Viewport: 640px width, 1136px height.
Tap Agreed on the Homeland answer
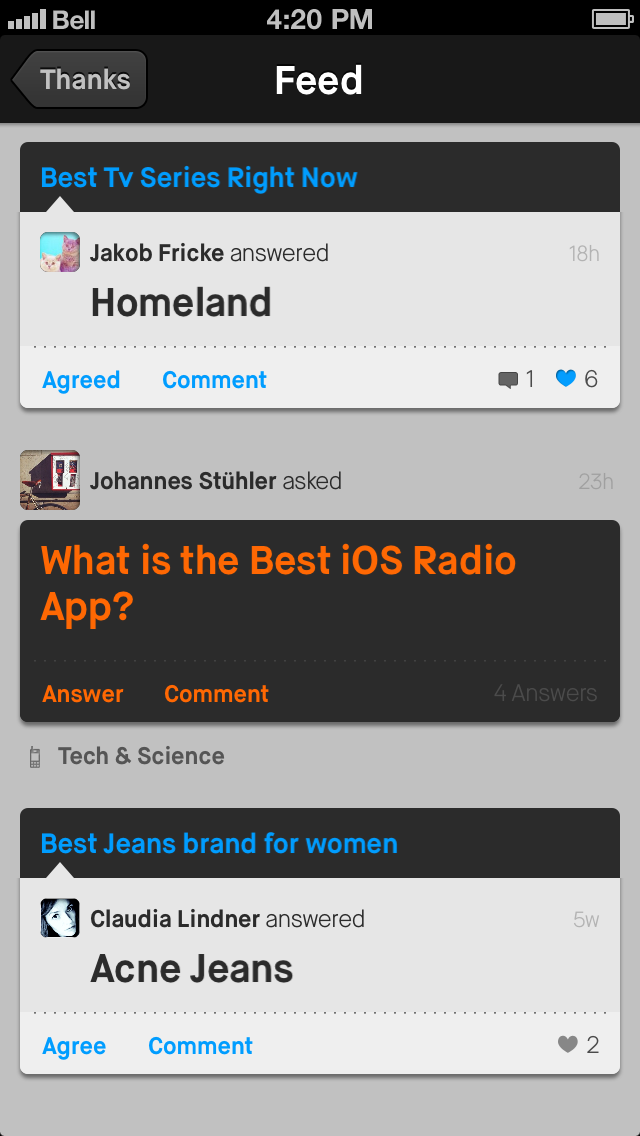81,380
